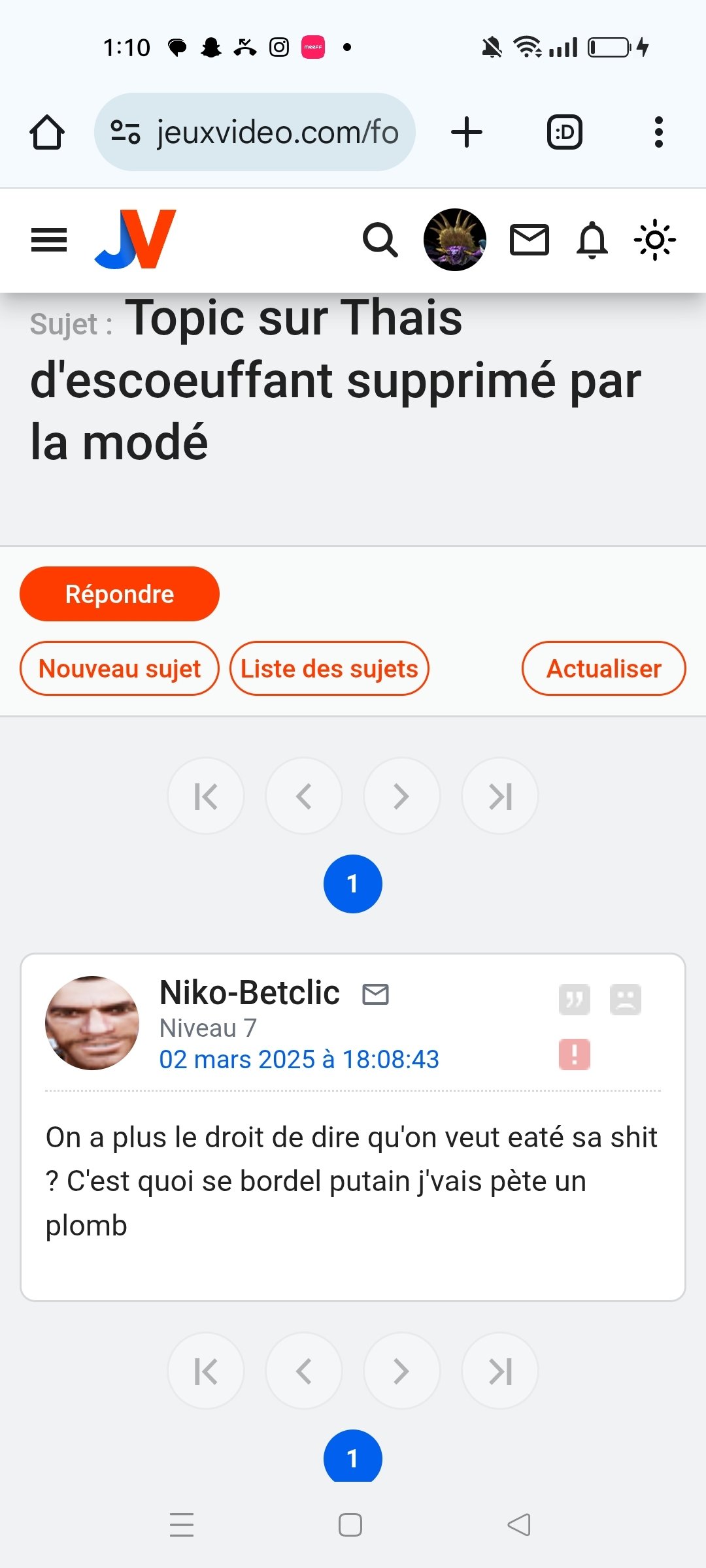The width and height of the screenshot is (706, 1568).
Task: Open the notifications bell
Action: (x=592, y=240)
